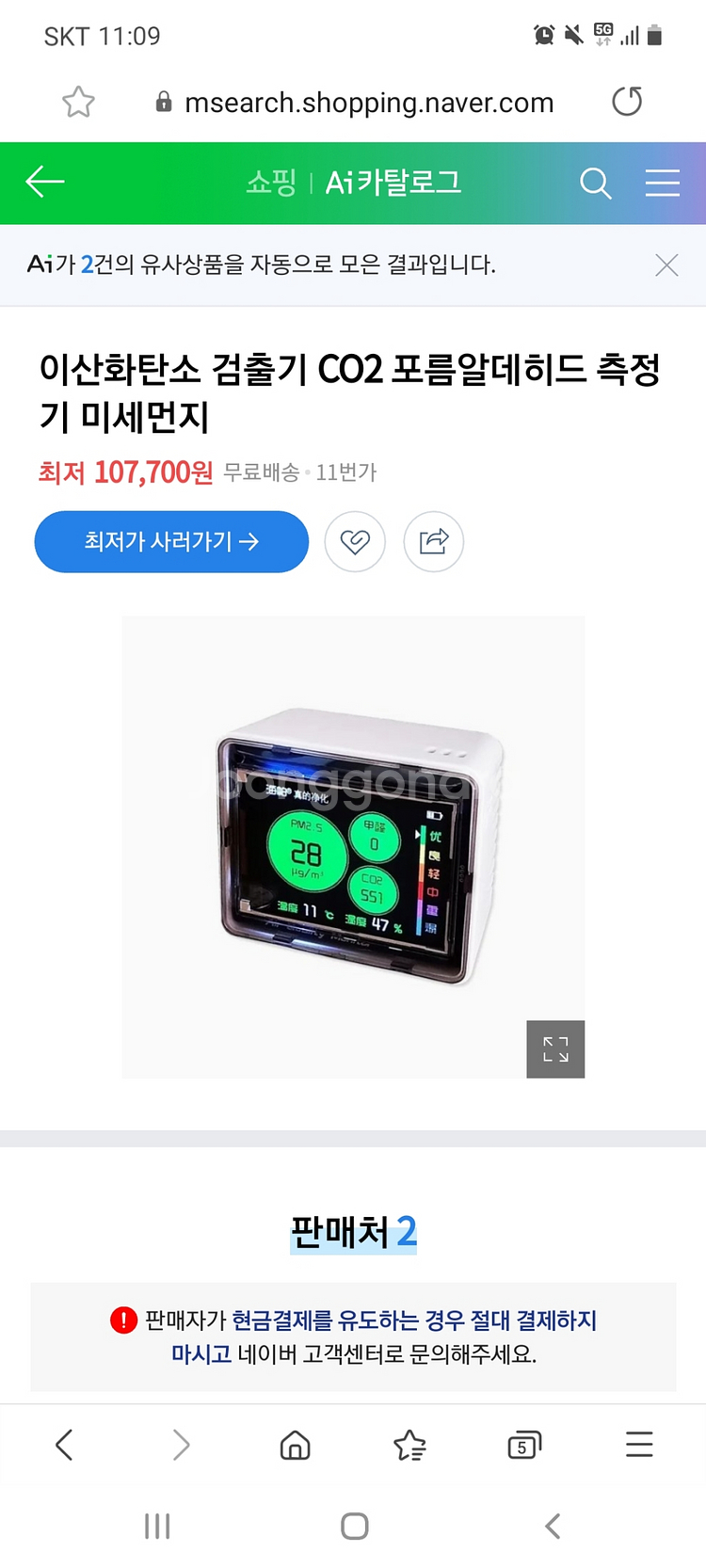706x1568 pixels.
Task: Expand the product image to full screen
Action: coord(555,1048)
